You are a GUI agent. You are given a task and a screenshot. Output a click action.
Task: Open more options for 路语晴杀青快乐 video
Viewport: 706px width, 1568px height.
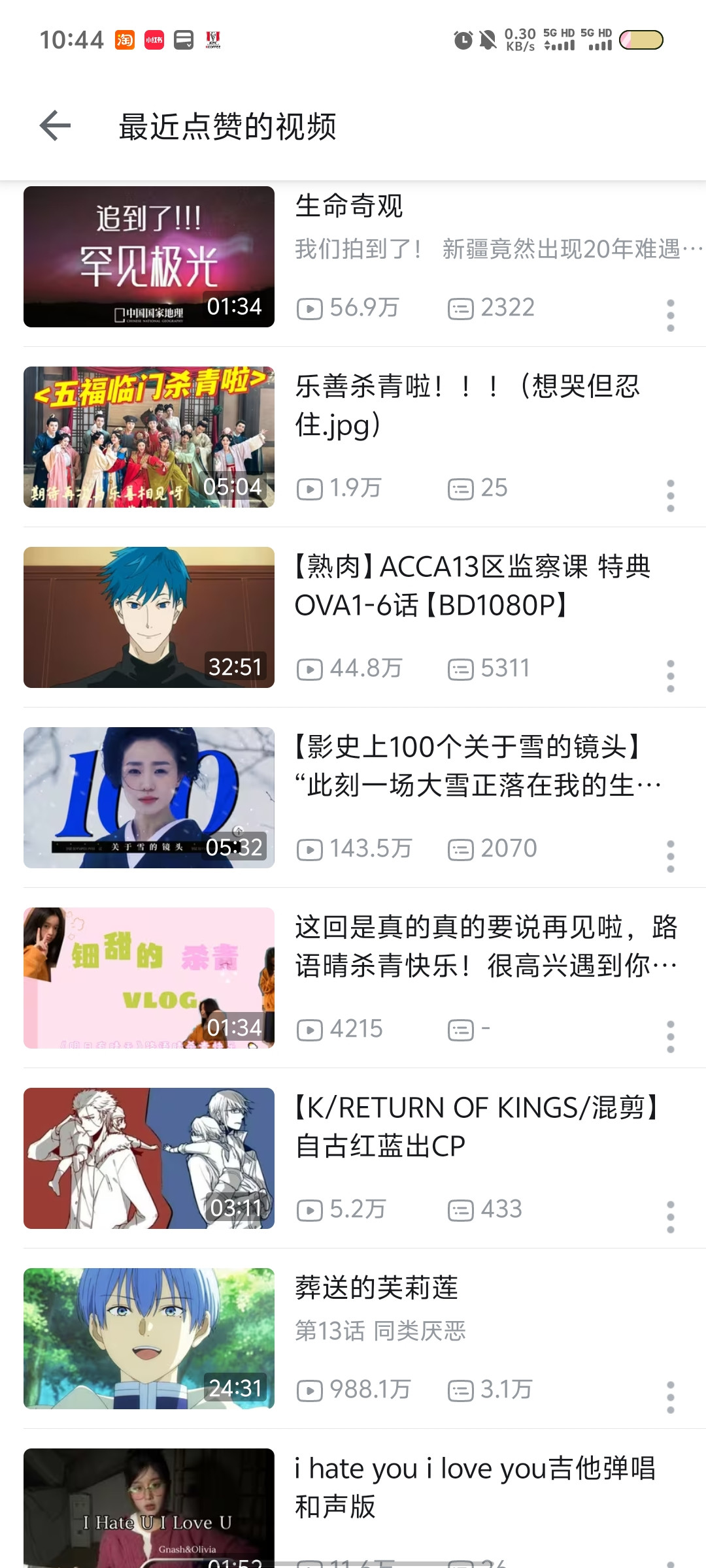click(670, 1037)
